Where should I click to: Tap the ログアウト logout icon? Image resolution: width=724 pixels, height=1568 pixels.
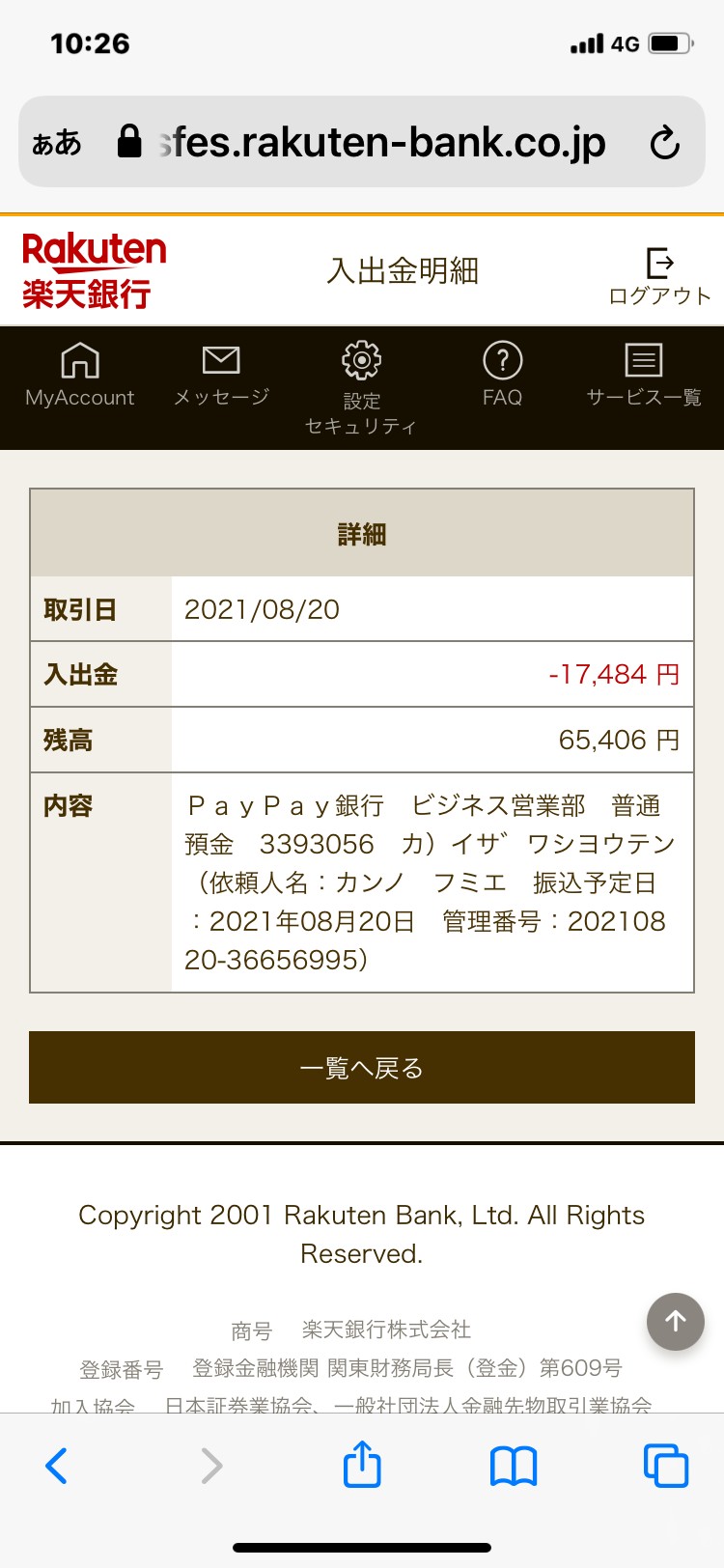[660, 276]
